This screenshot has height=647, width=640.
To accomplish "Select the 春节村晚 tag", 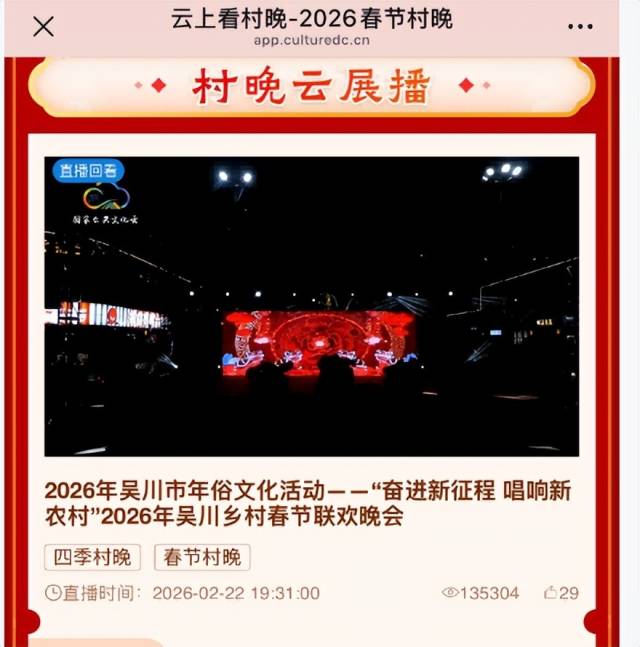I will point(201,557).
